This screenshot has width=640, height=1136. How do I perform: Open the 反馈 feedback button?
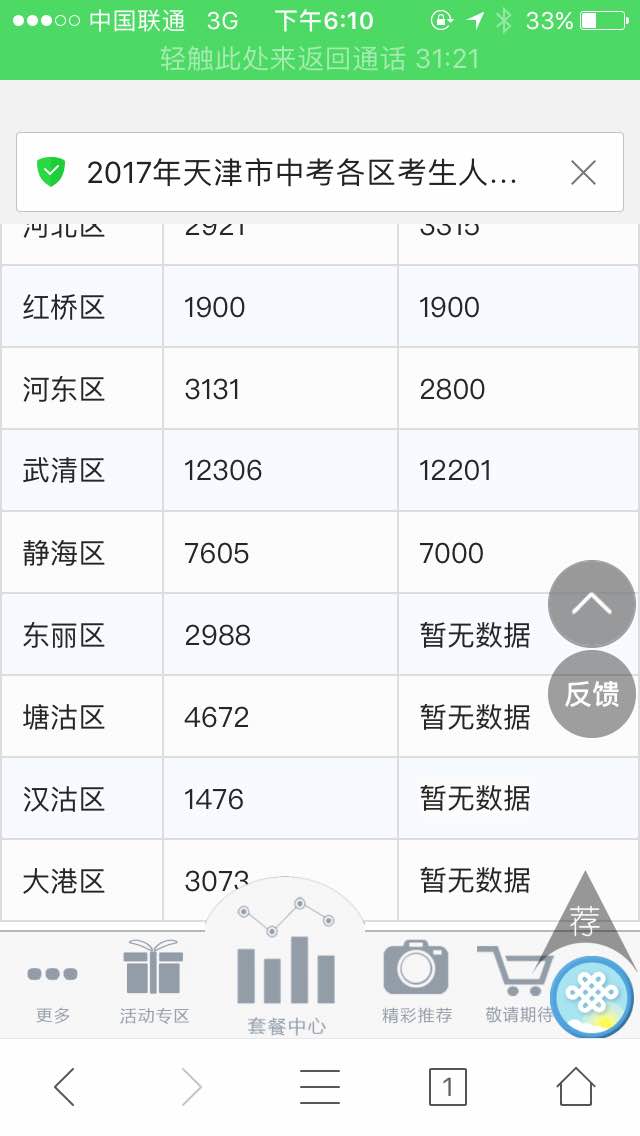point(591,694)
